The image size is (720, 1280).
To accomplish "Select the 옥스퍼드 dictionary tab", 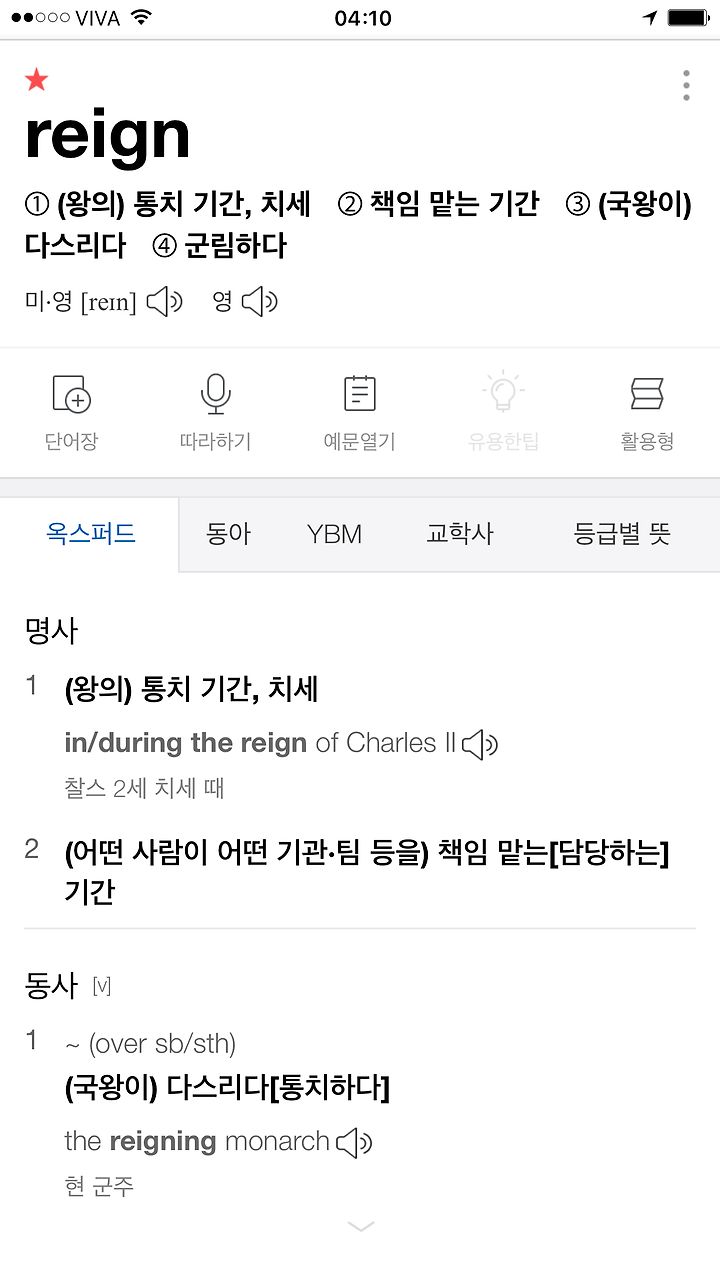I will pyautogui.click(x=90, y=534).
